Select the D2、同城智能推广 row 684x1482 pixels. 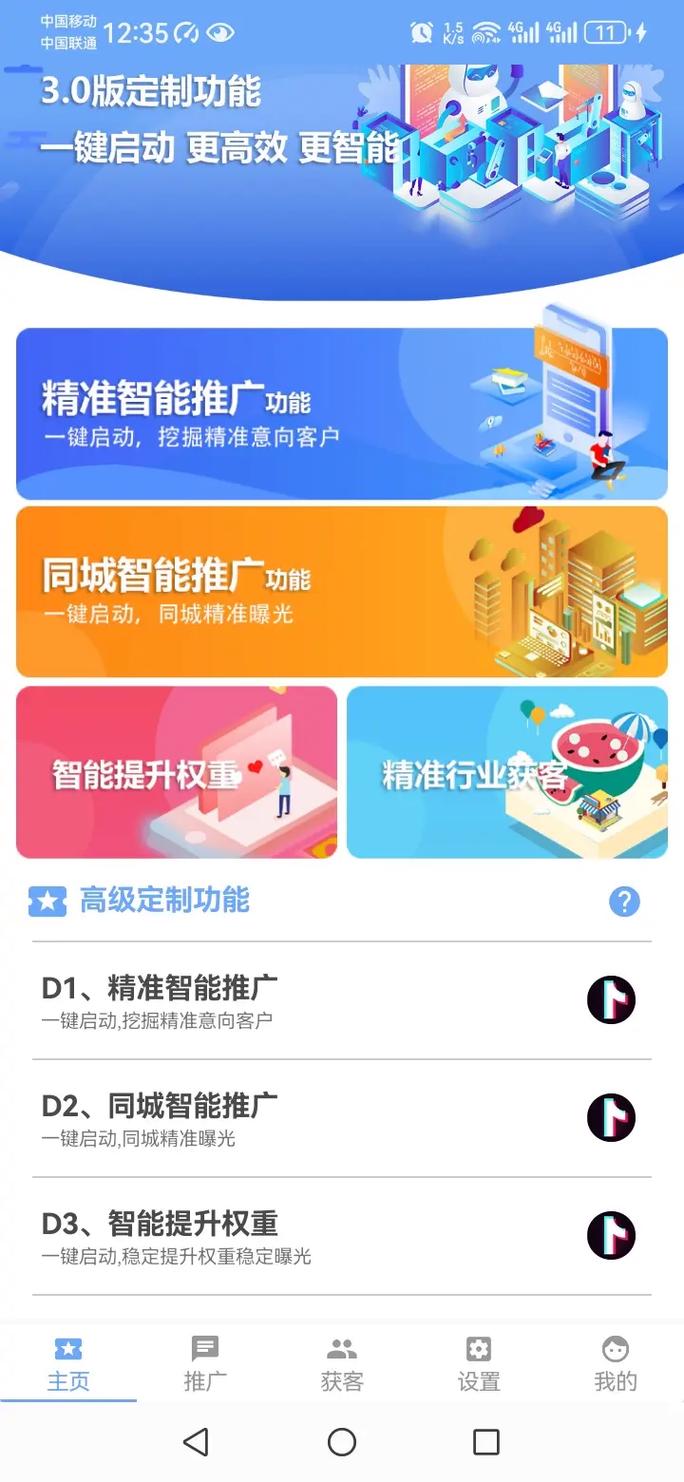click(342, 1118)
